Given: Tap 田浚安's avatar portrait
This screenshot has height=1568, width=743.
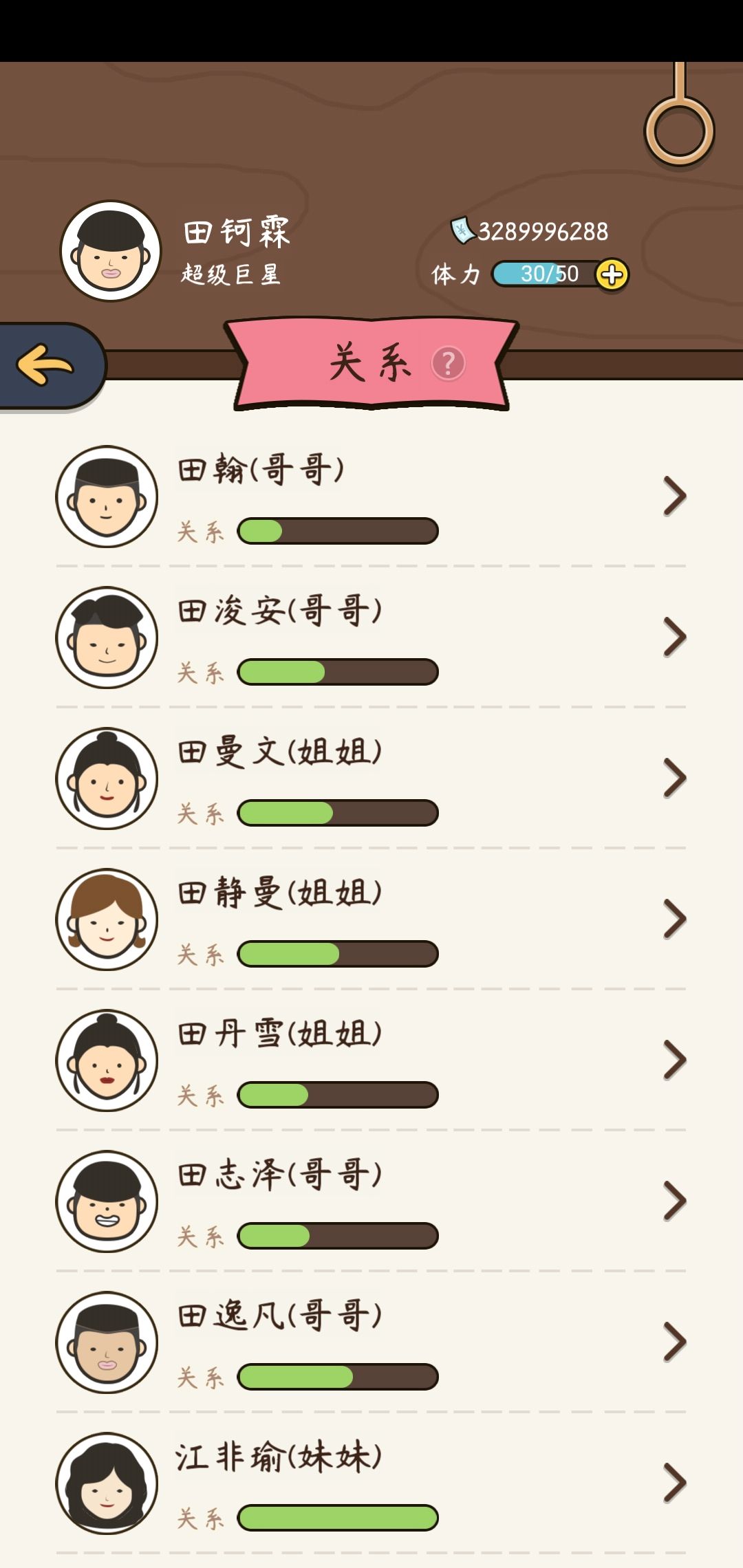Looking at the screenshot, I should point(107,636).
